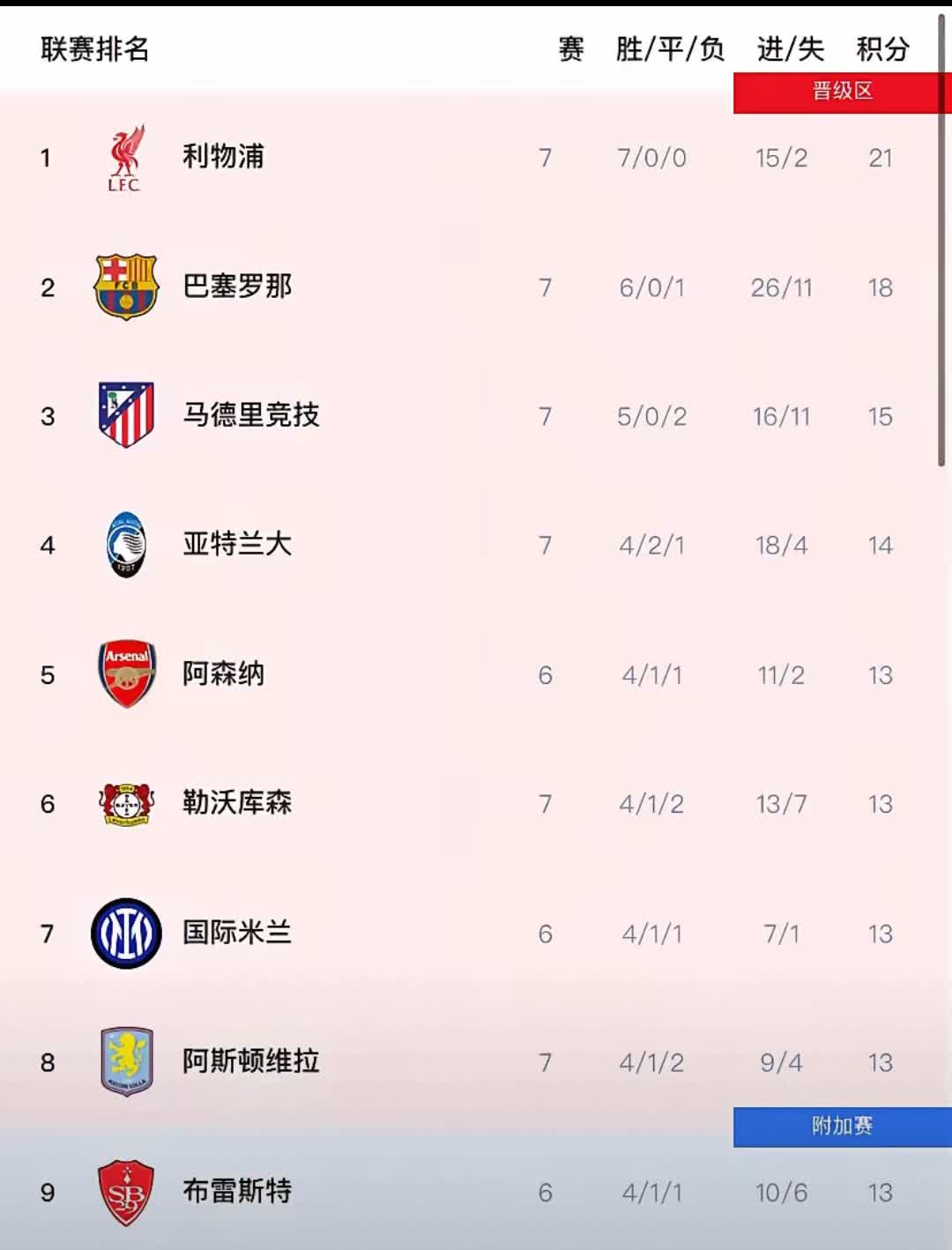Open 国际米兰 team page

coord(236,933)
